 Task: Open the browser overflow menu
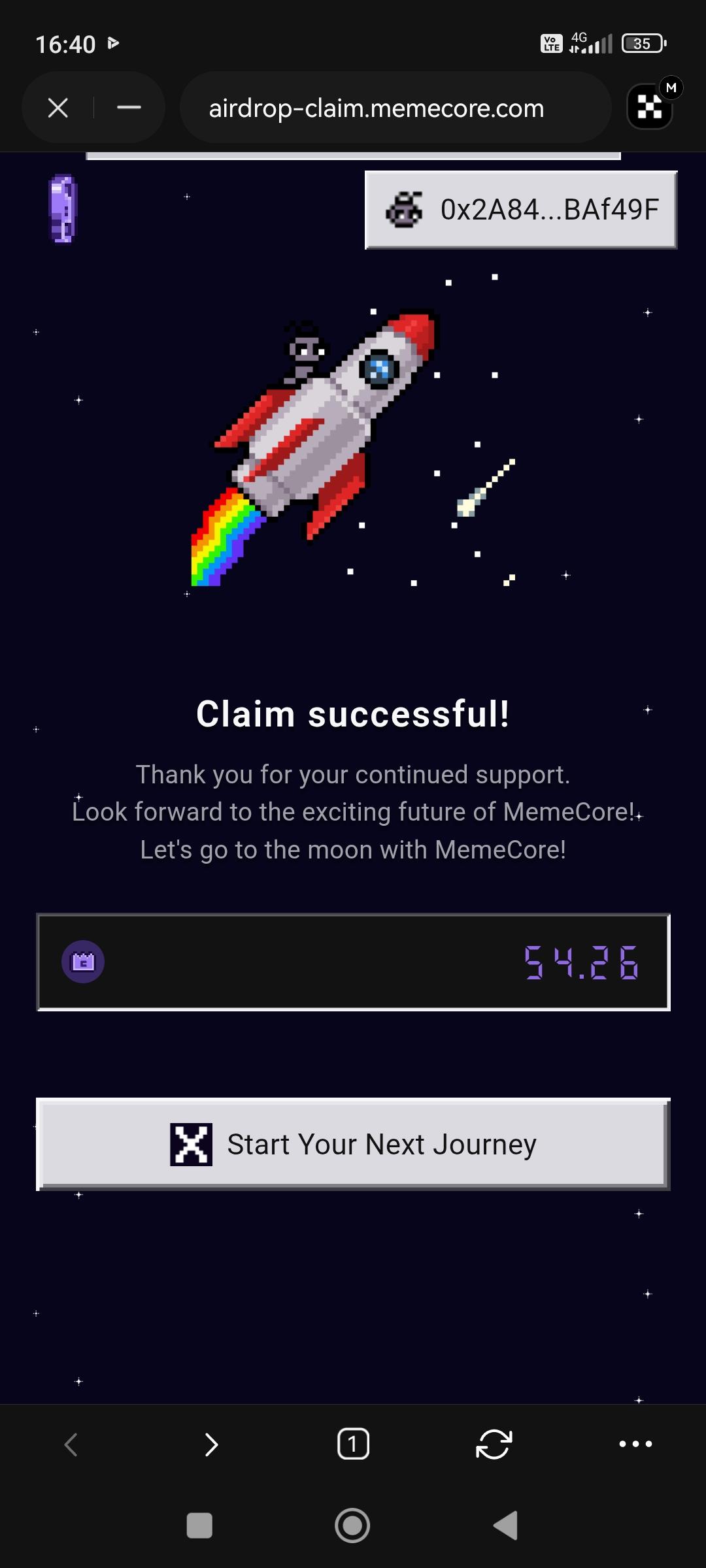pyautogui.click(x=635, y=1444)
